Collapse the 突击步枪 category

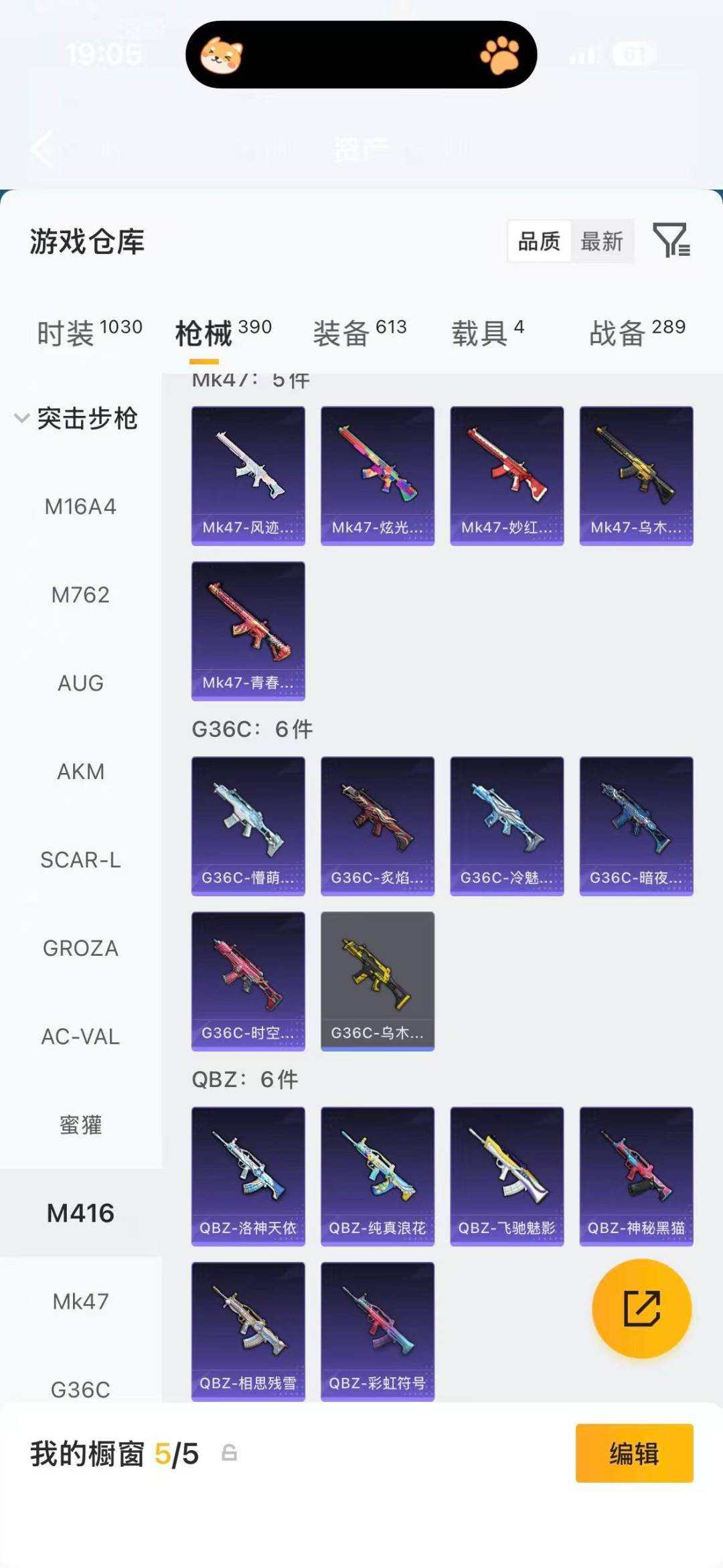(x=75, y=419)
